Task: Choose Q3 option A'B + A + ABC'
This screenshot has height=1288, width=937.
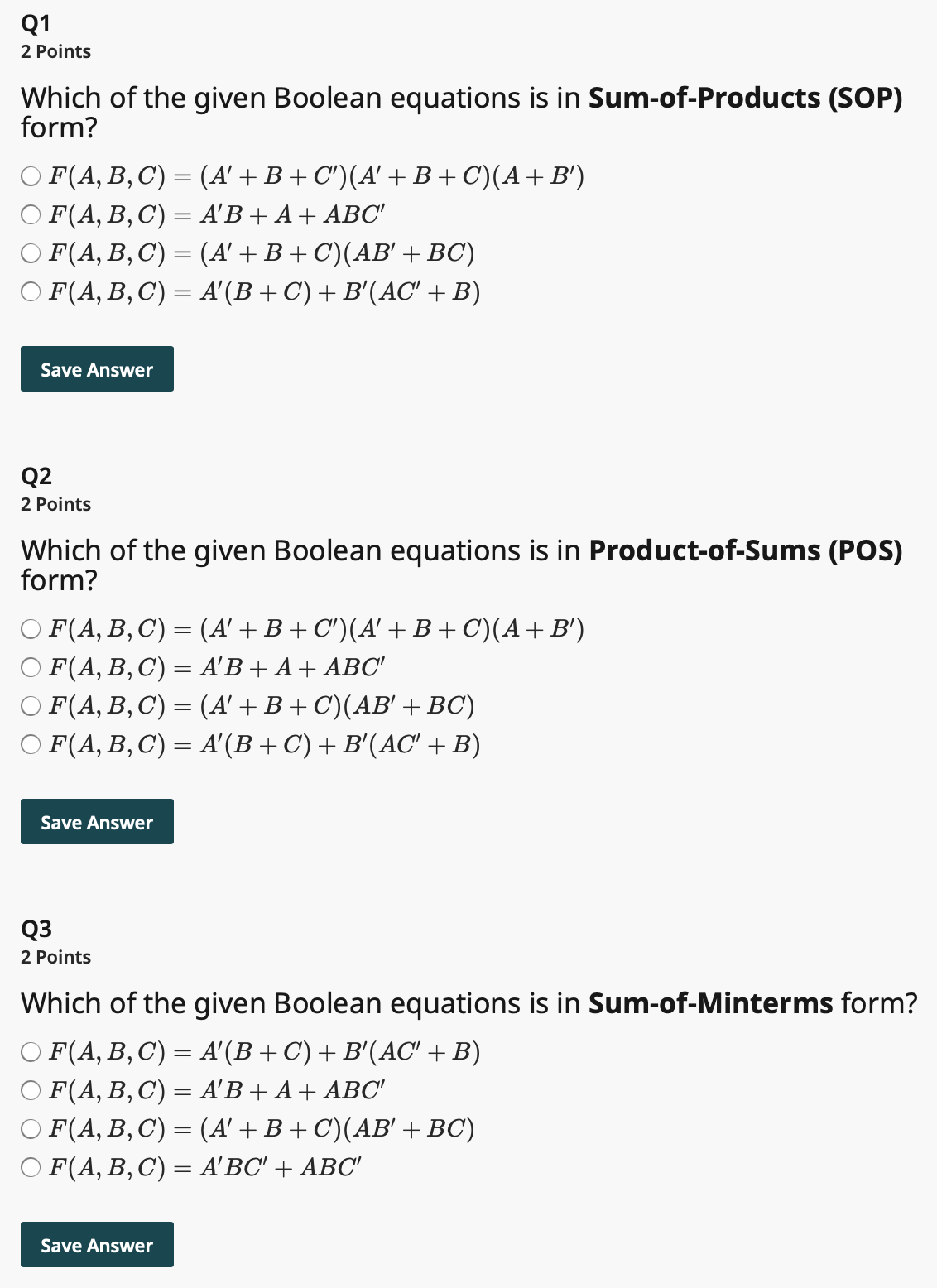Action: coord(31,1090)
